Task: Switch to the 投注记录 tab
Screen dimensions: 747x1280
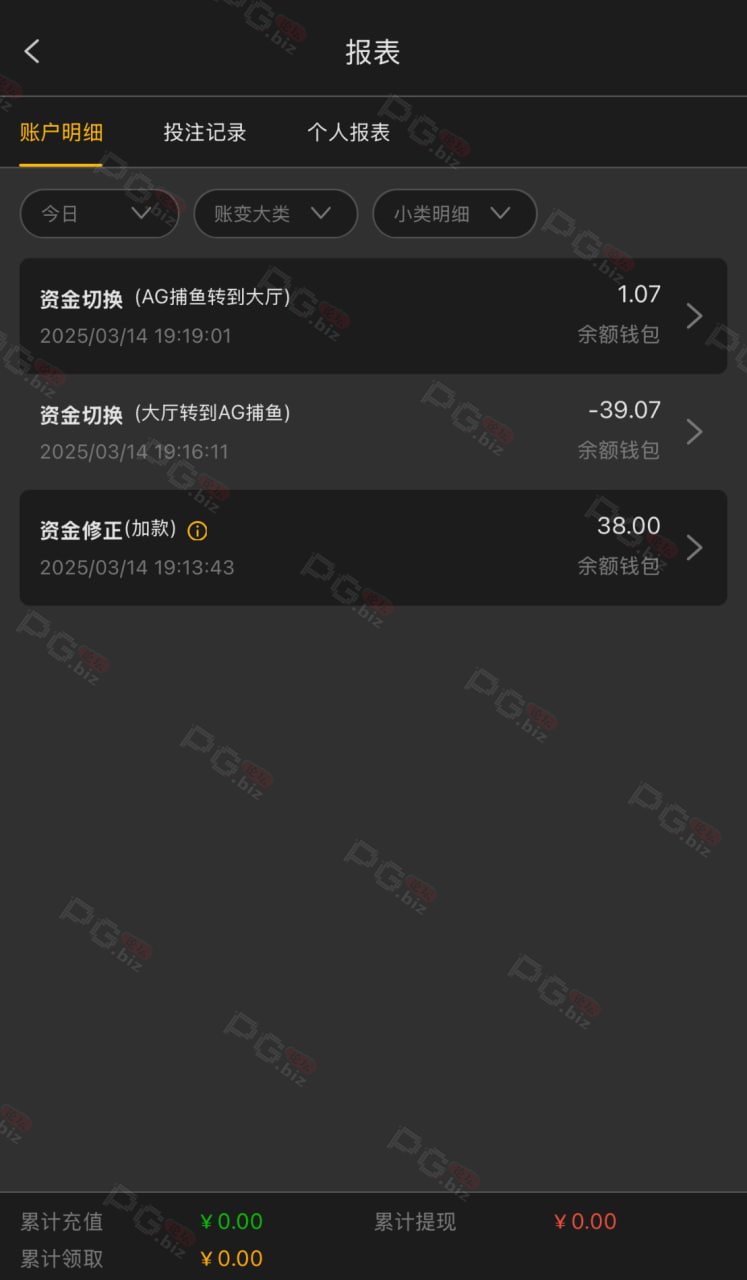Action: [x=205, y=132]
